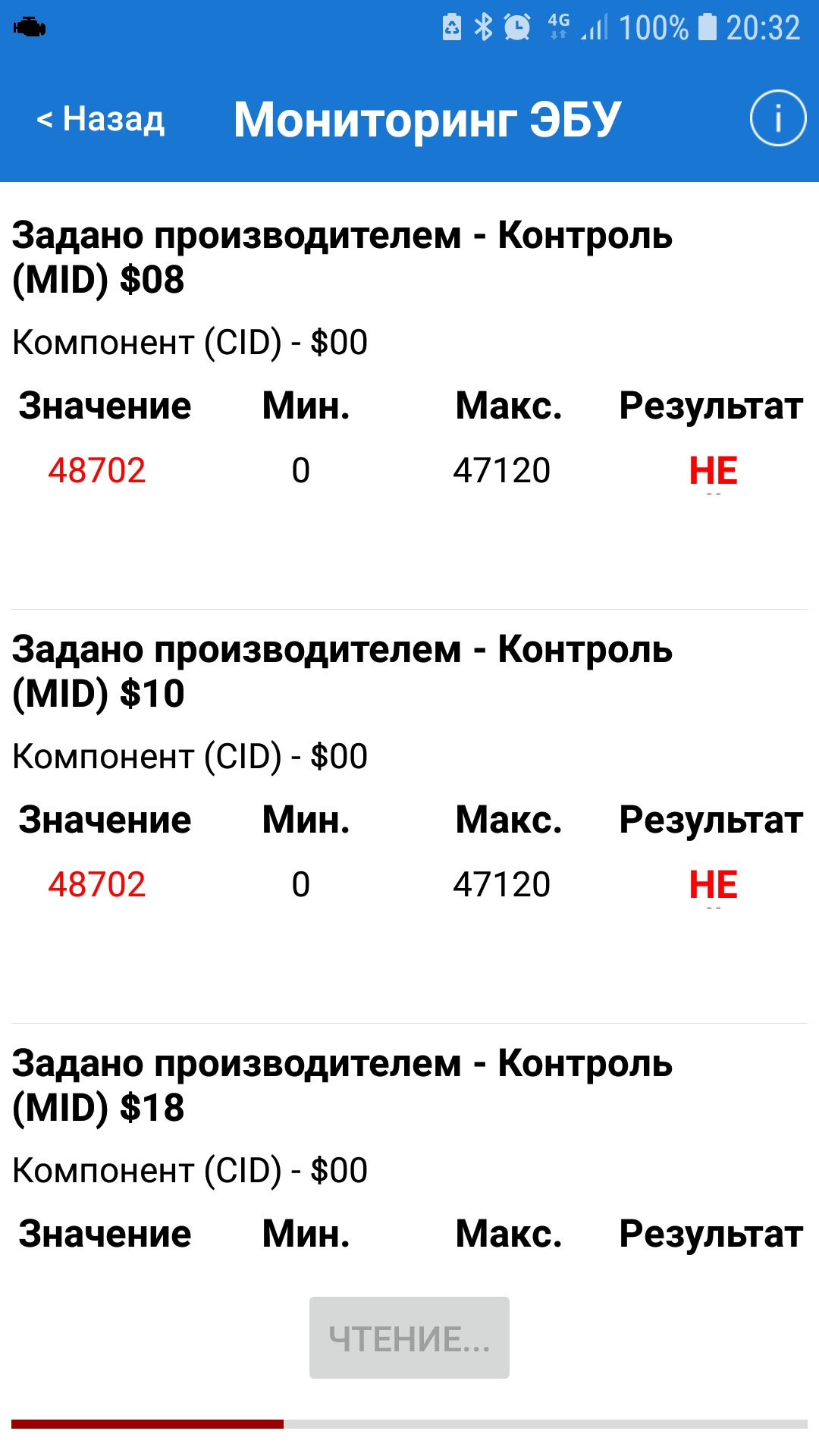Open the info icon in the header
This screenshot has width=819, height=1456.
coord(777,118)
